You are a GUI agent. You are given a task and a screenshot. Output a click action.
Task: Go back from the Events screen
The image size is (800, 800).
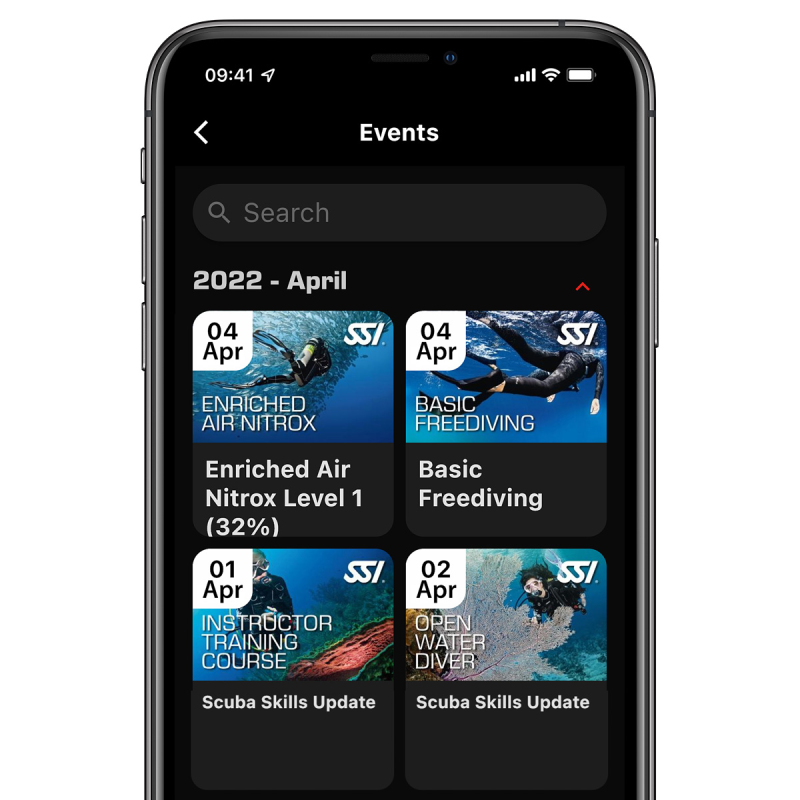202,133
